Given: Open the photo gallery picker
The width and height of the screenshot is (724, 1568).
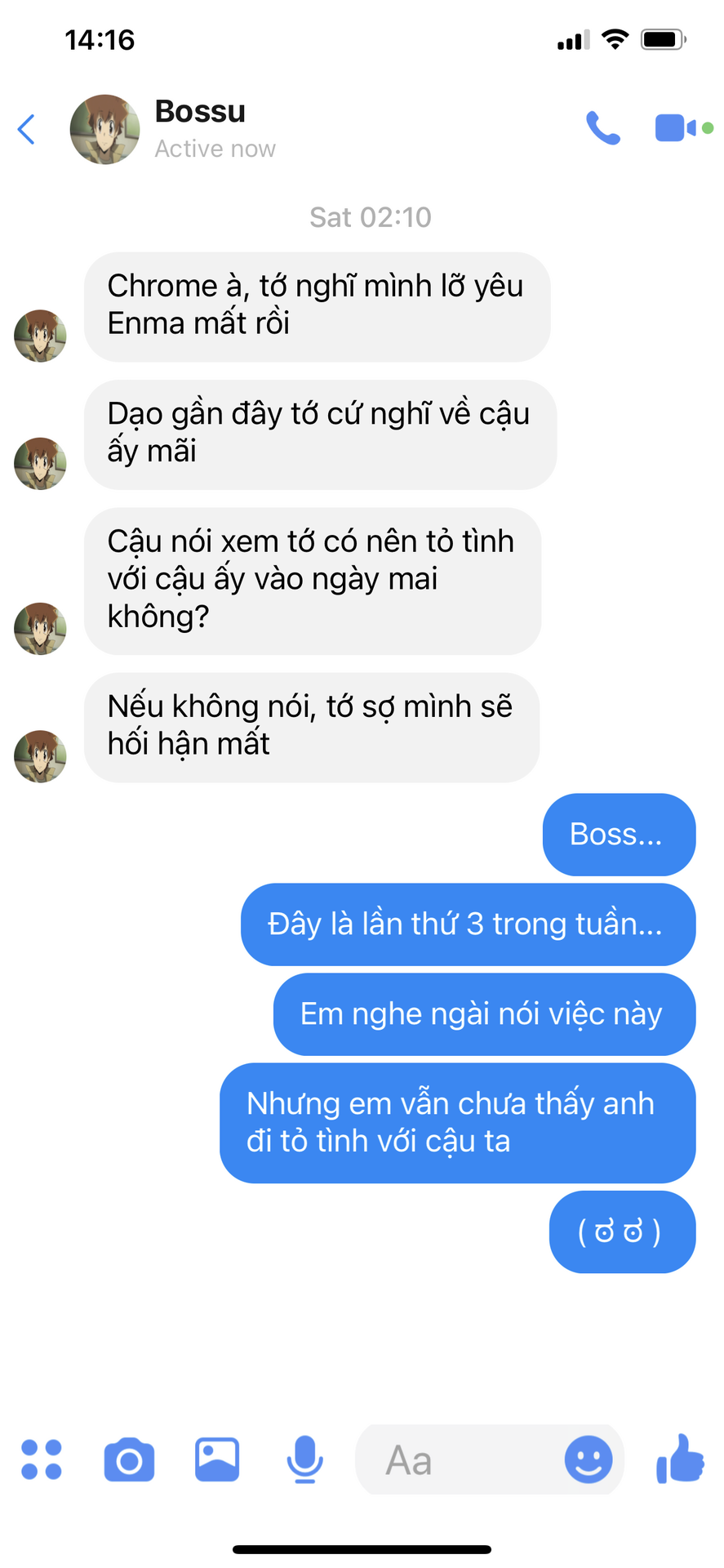Looking at the screenshot, I should [x=217, y=1459].
